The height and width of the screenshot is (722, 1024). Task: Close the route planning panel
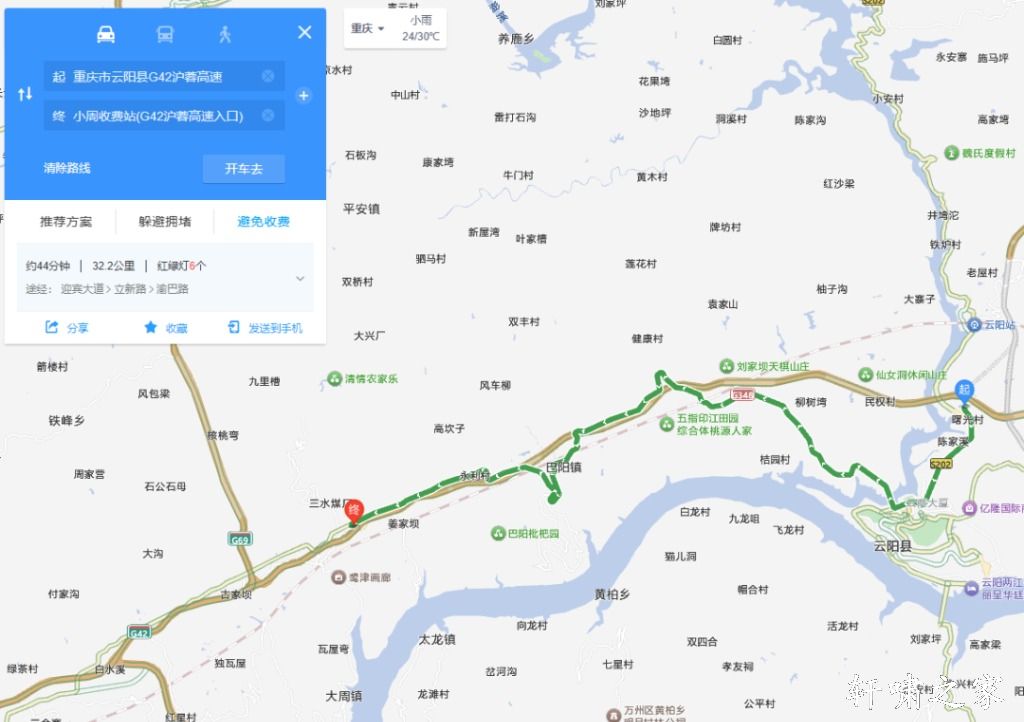click(x=305, y=32)
